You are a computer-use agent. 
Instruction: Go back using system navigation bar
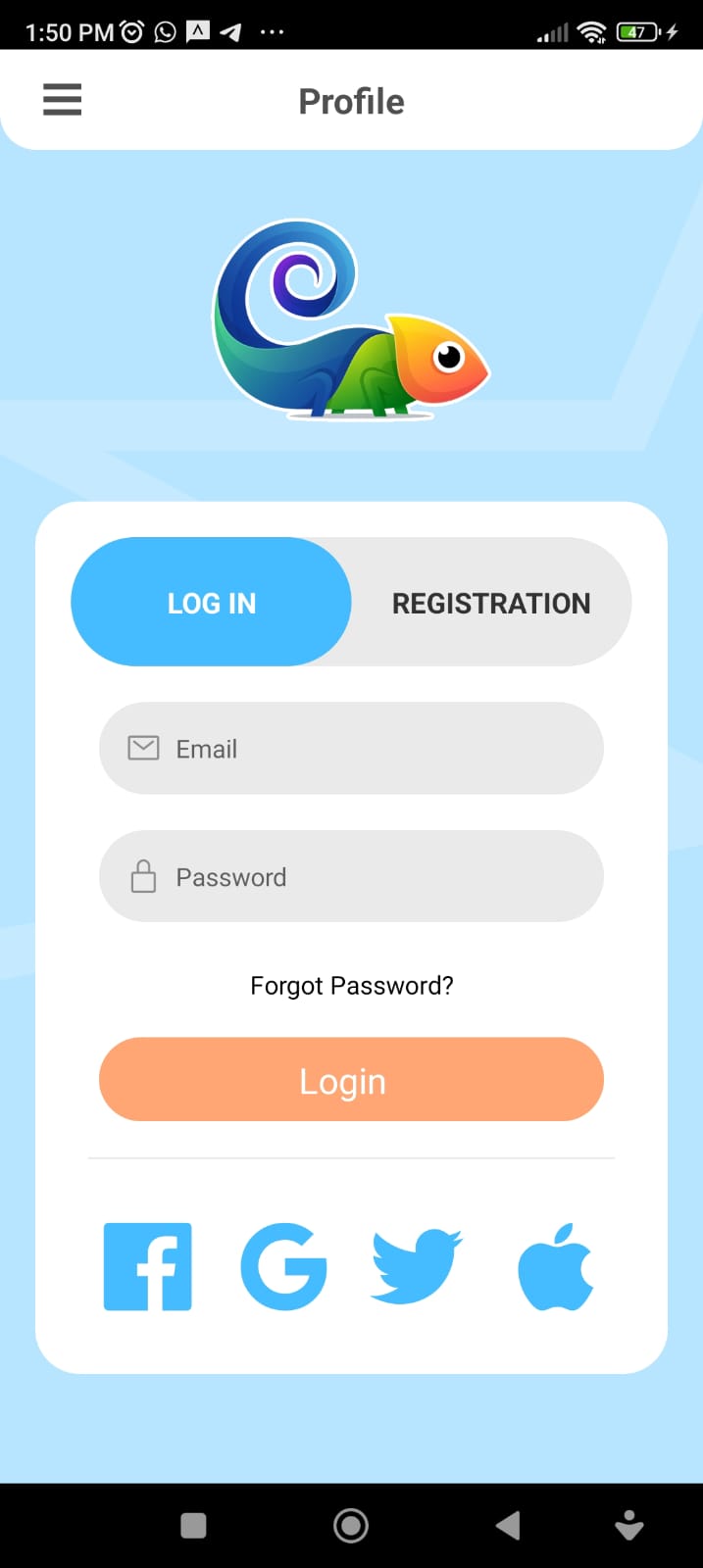[x=508, y=1525]
